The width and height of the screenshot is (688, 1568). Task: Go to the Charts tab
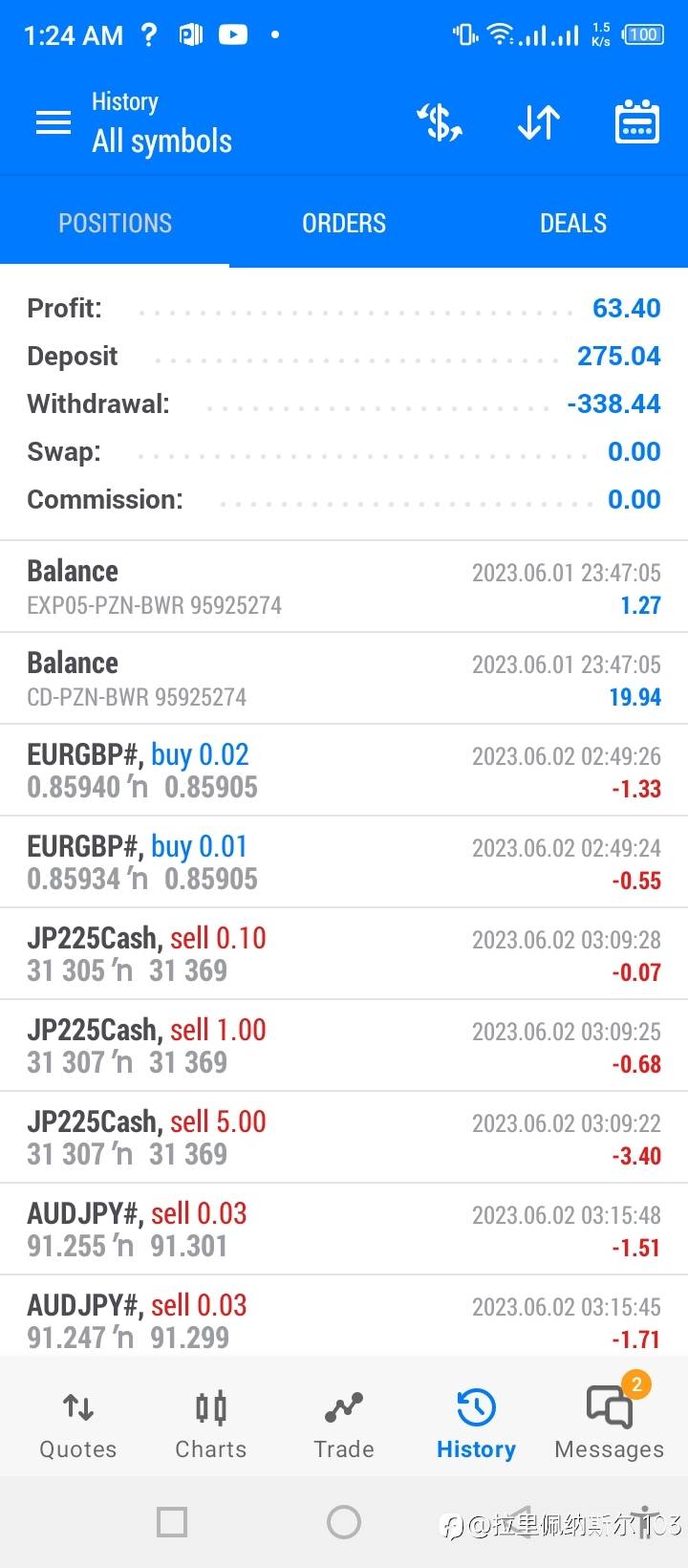click(211, 1425)
